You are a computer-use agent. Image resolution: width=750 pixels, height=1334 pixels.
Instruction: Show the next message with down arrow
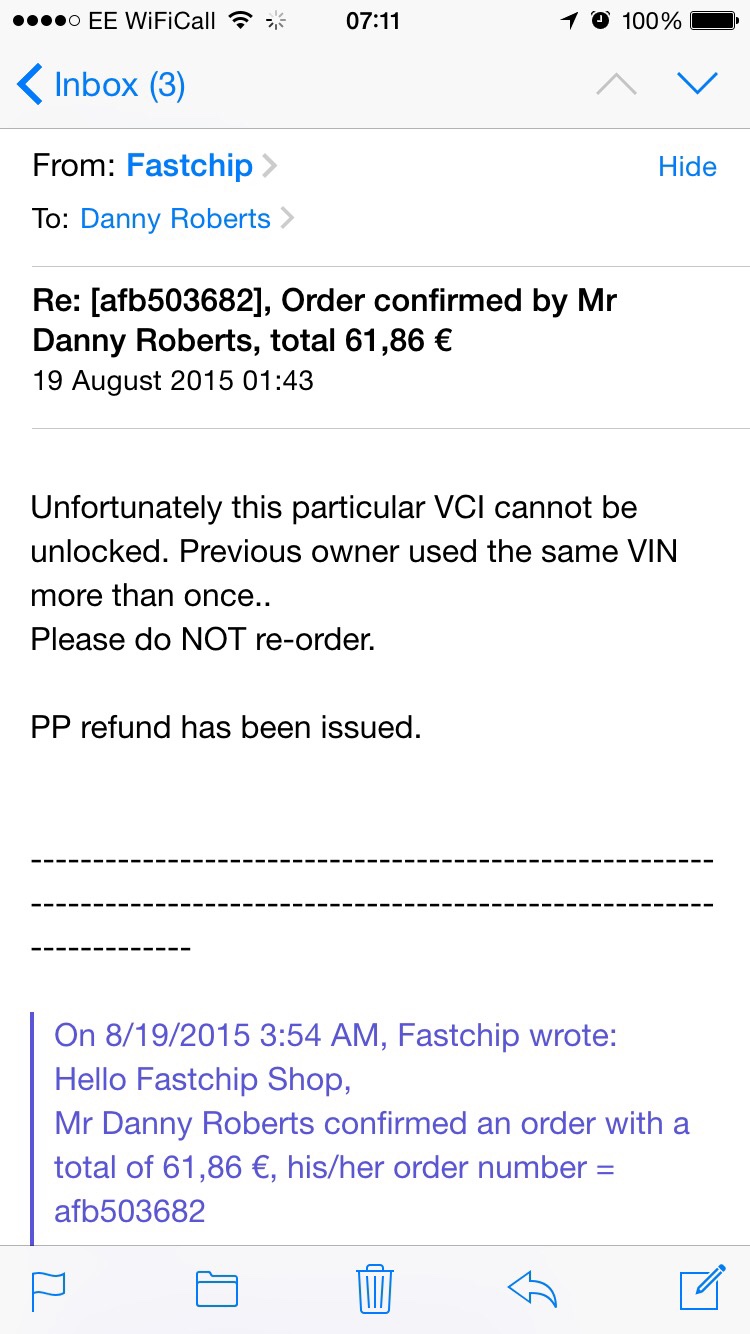click(697, 85)
